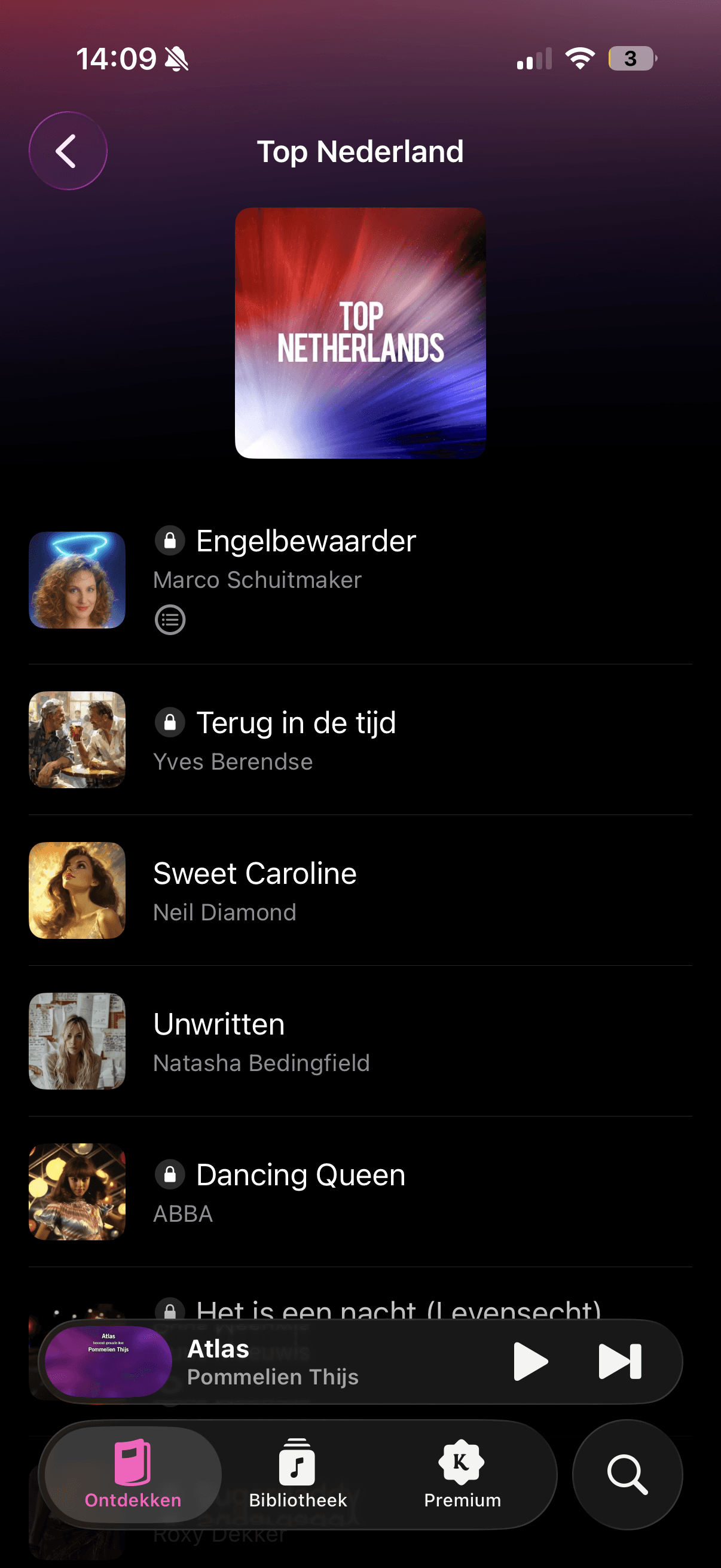
Task: Play Atlas in the mini player
Action: (530, 1361)
